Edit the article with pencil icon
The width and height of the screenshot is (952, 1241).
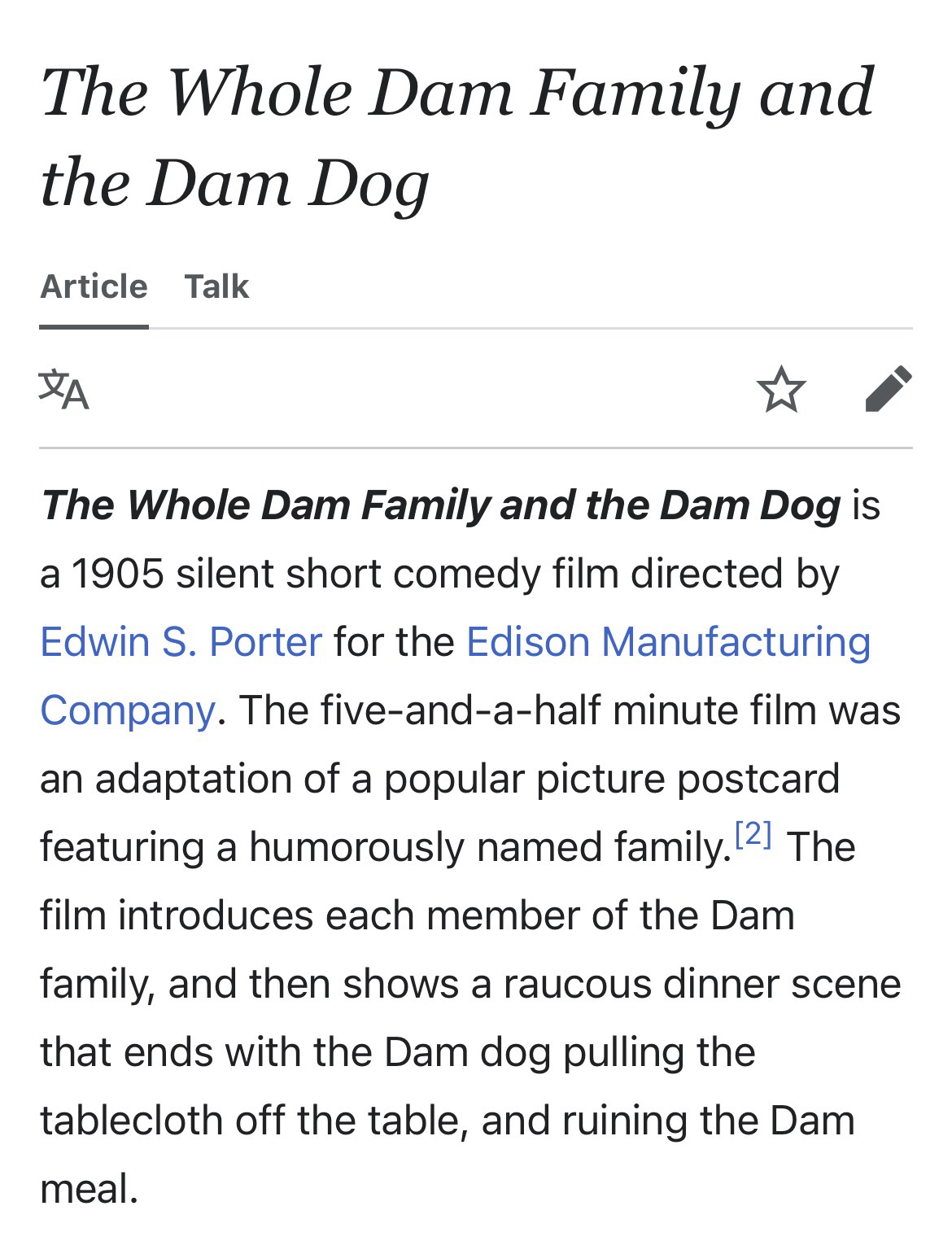[888, 389]
